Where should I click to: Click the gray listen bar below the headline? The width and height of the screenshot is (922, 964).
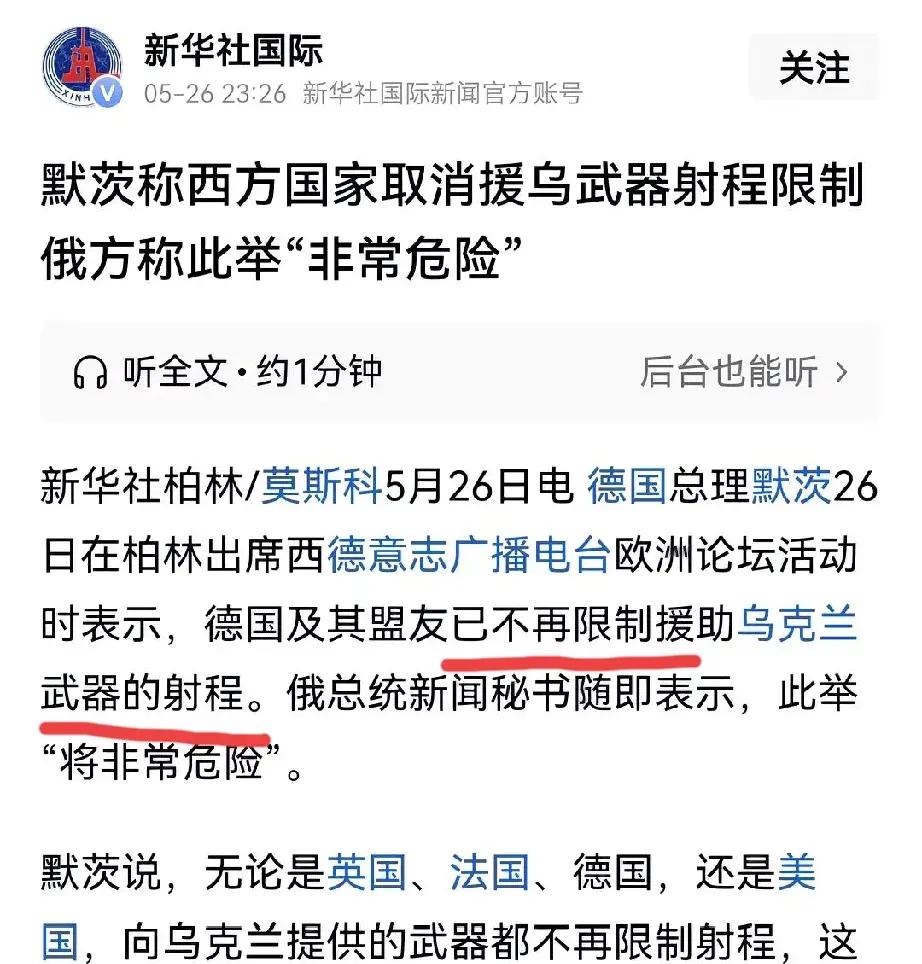coord(460,370)
